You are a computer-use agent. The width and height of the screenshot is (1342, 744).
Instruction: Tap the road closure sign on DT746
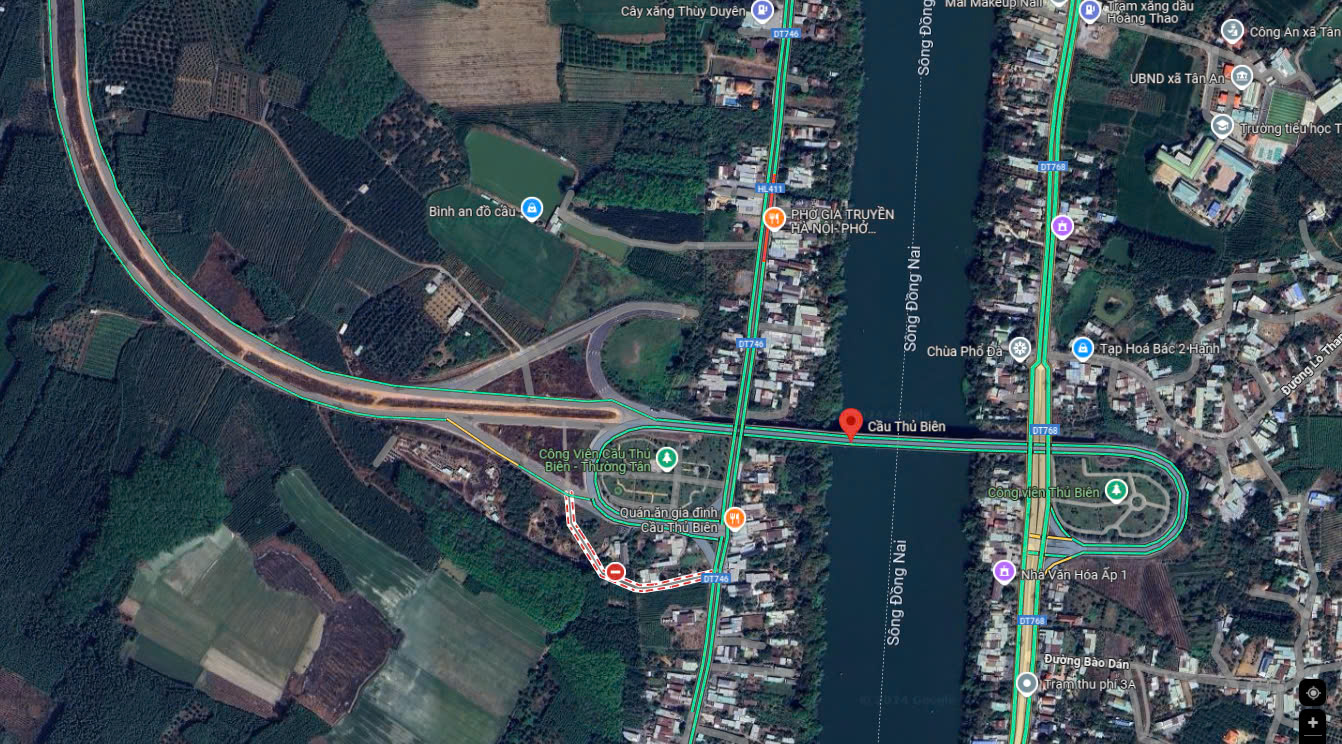tap(615, 571)
